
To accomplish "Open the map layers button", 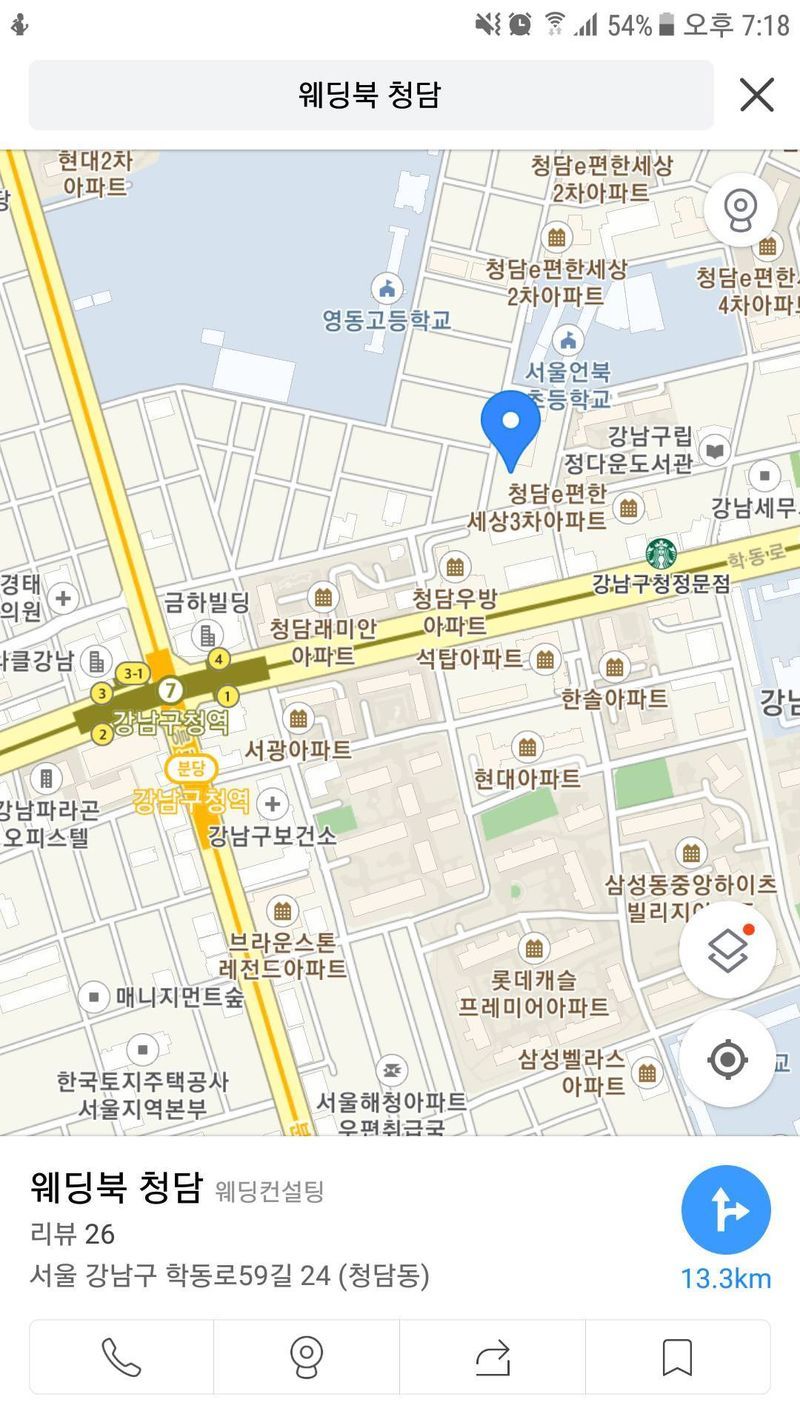I will point(728,950).
